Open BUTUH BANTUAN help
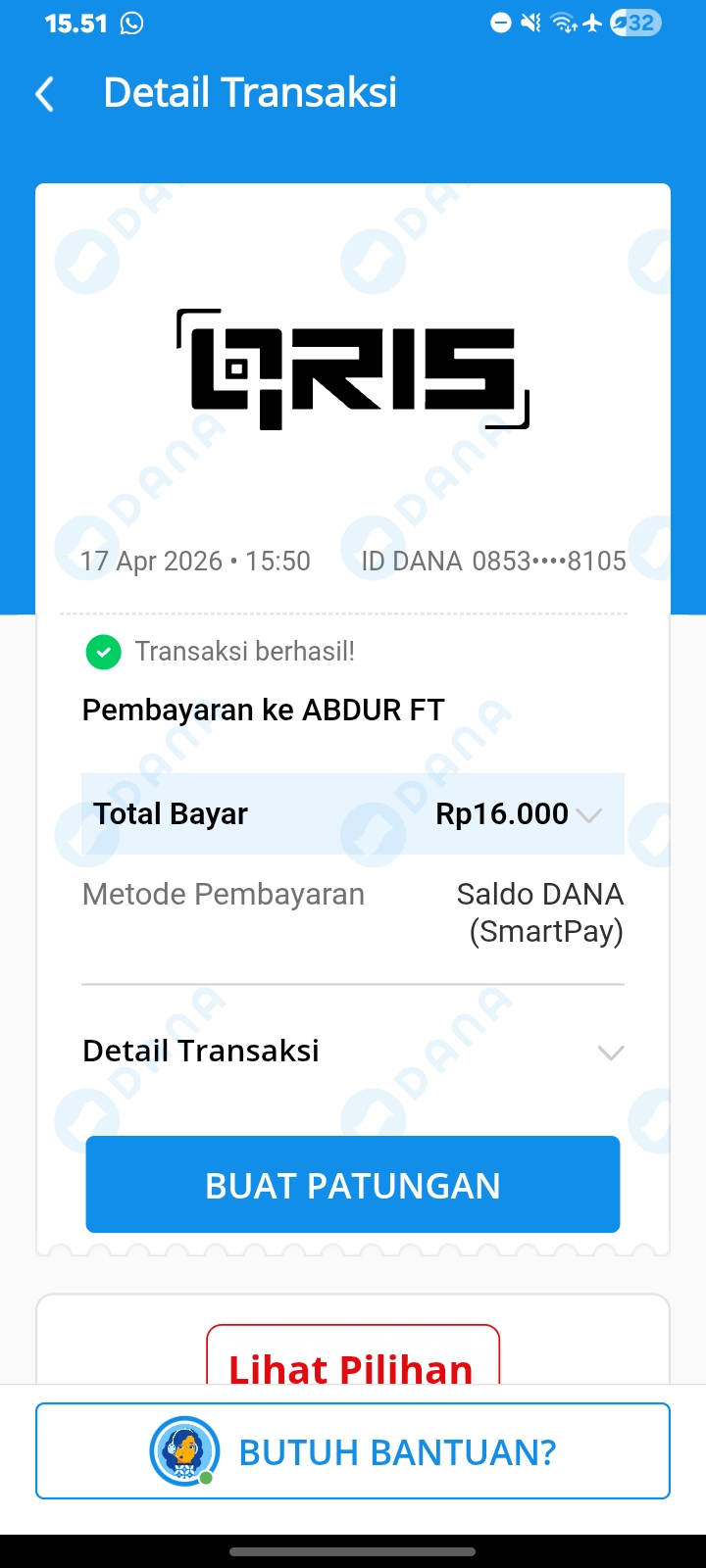This screenshot has height=1568, width=706. (x=353, y=1451)
